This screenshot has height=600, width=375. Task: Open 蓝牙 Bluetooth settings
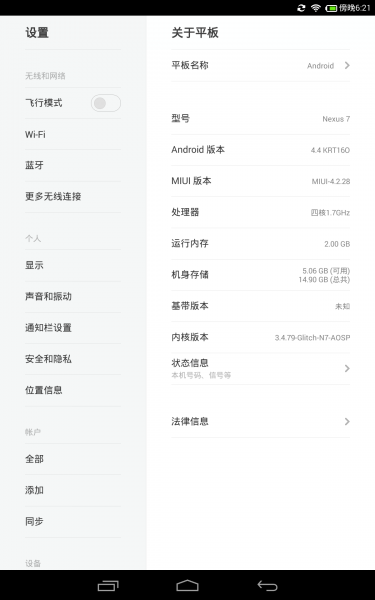(x=73, y=165)
